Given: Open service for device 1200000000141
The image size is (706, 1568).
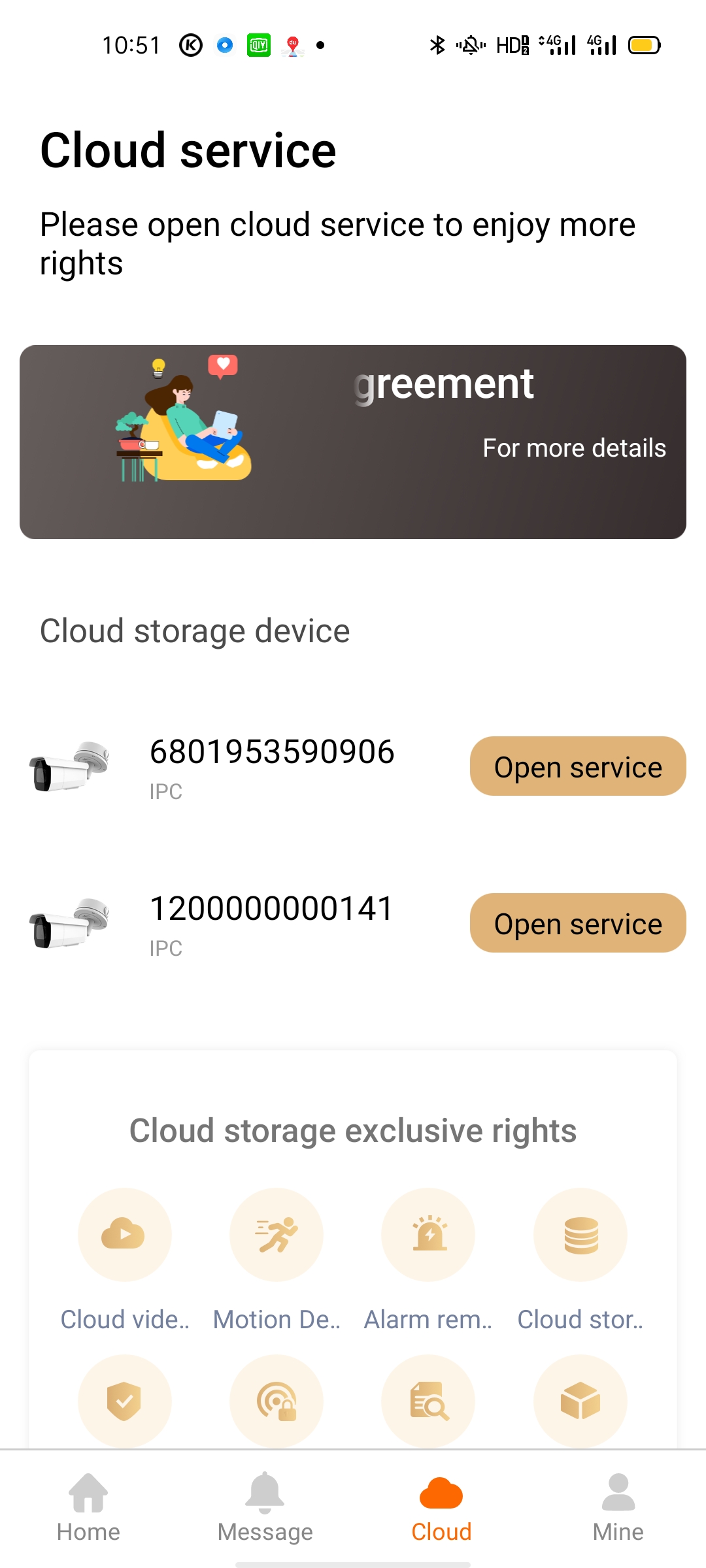Looking at the screenshot, I should pyautogui.click(x=578, y=923).
